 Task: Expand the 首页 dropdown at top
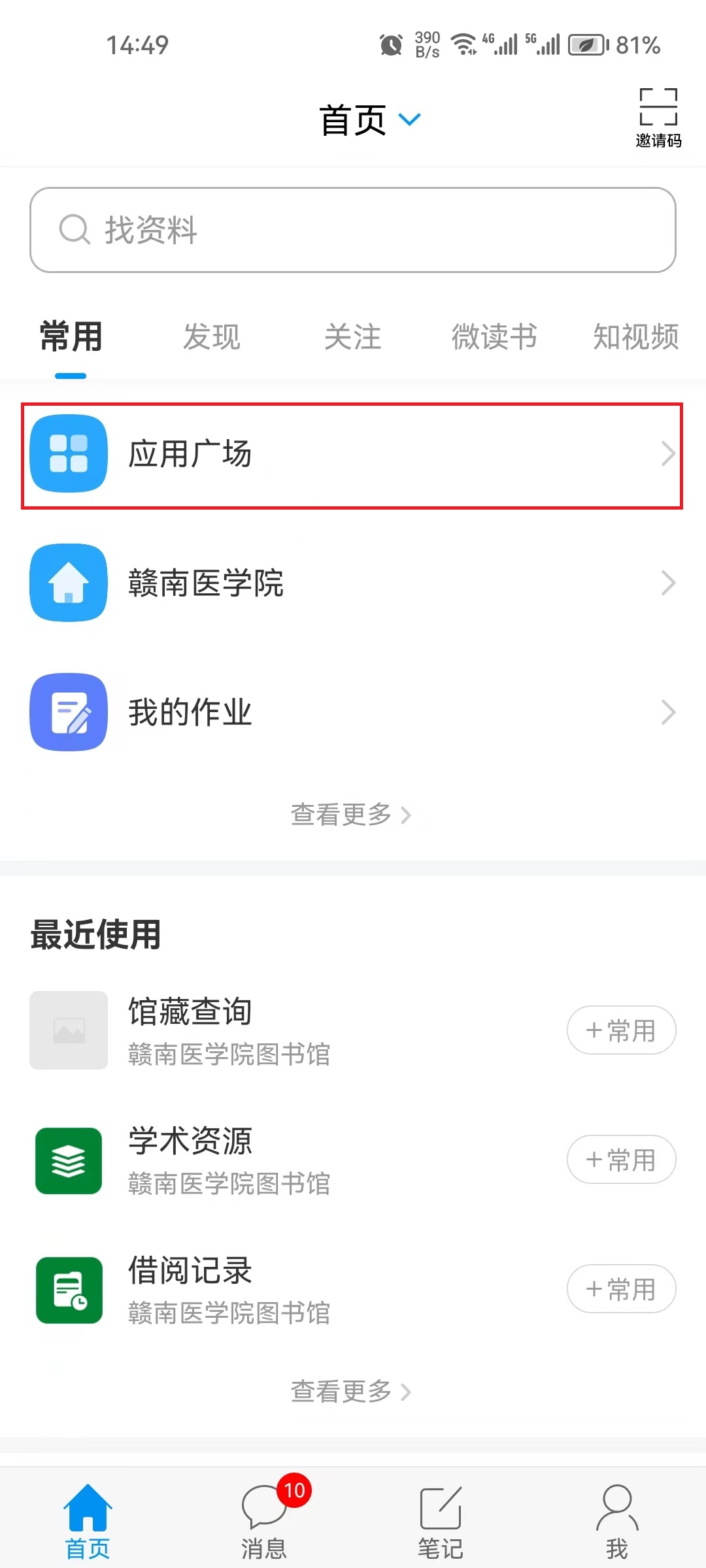click(x=370, y=120)
